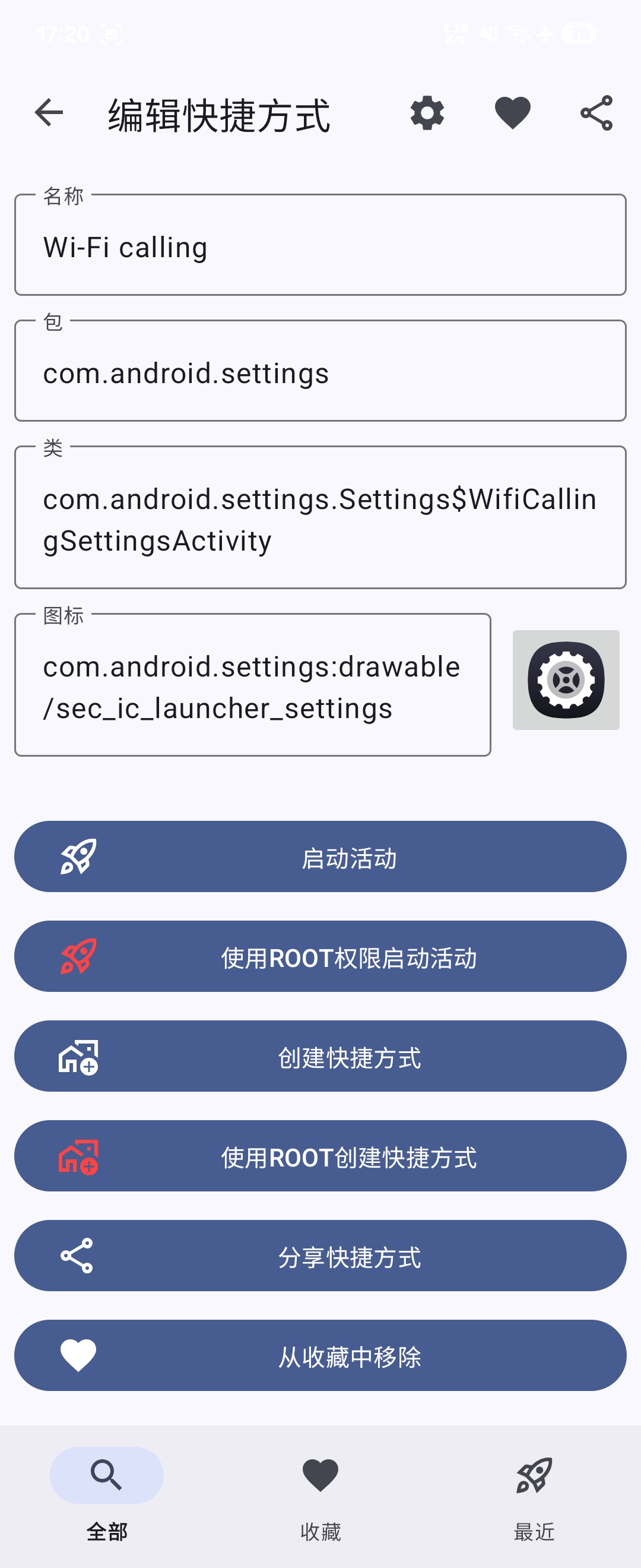Tap the heart icon in the app bar
This screenshot has width=641, height=1568.
[512, 113]
